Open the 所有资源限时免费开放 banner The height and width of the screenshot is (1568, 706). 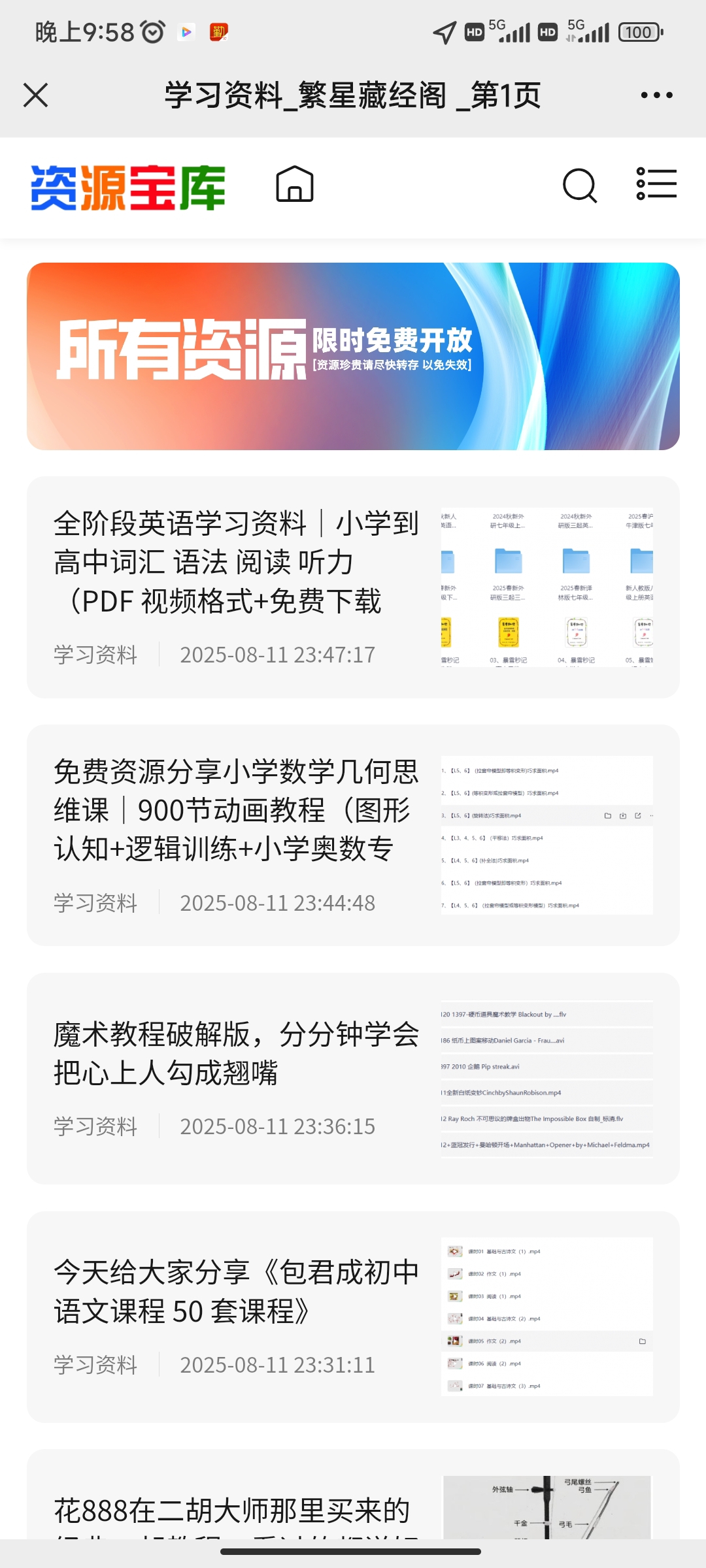(353, 356)
